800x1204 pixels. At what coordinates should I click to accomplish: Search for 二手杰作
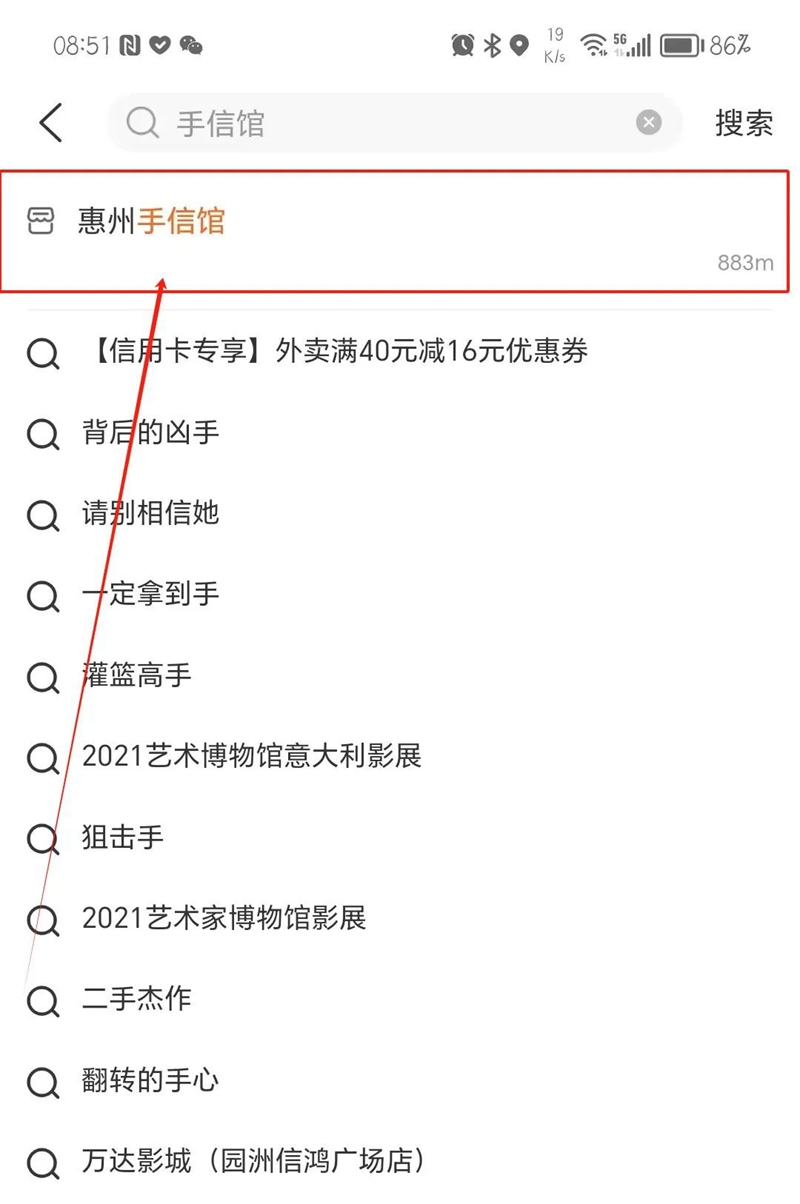pos(137,999)
